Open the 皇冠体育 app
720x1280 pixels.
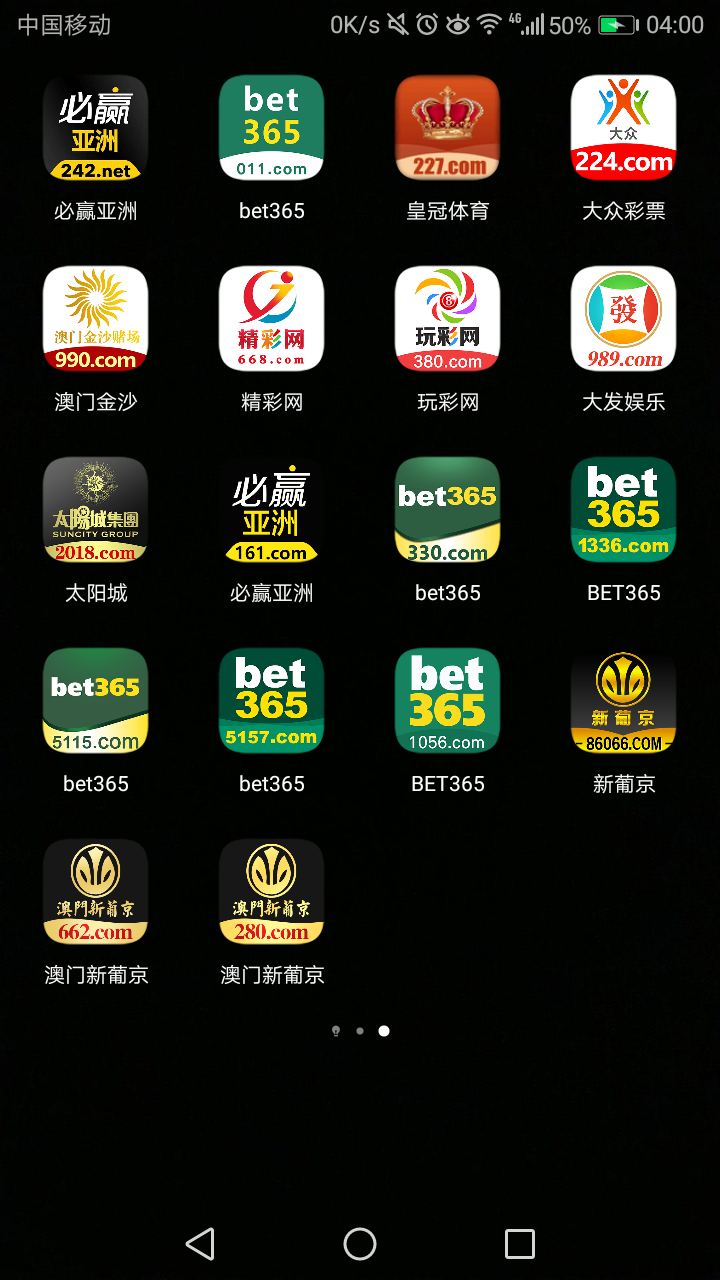tap(448, 128)
